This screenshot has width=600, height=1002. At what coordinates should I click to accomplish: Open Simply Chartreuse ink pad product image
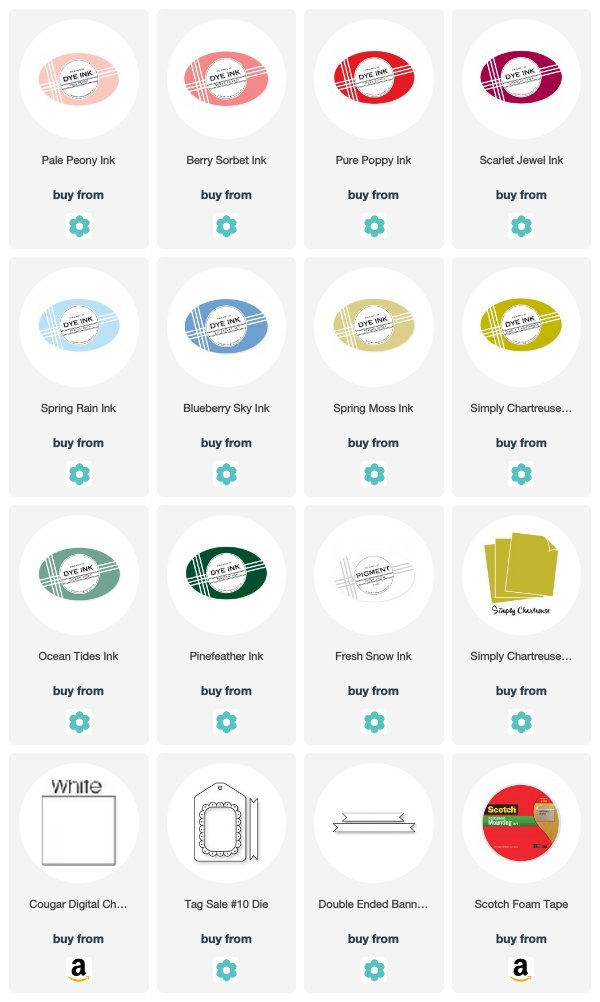pyautogui.click(x=521, y=327)
